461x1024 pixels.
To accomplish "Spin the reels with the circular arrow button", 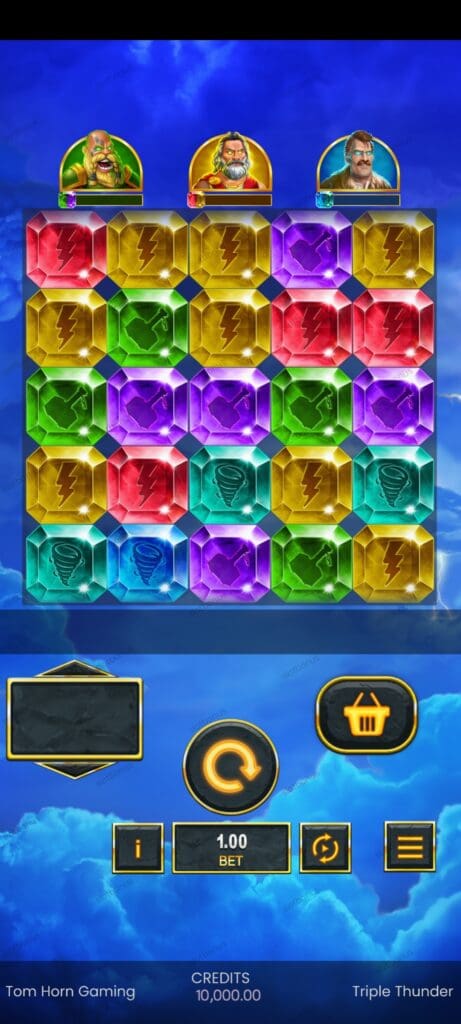I will 230,767.
